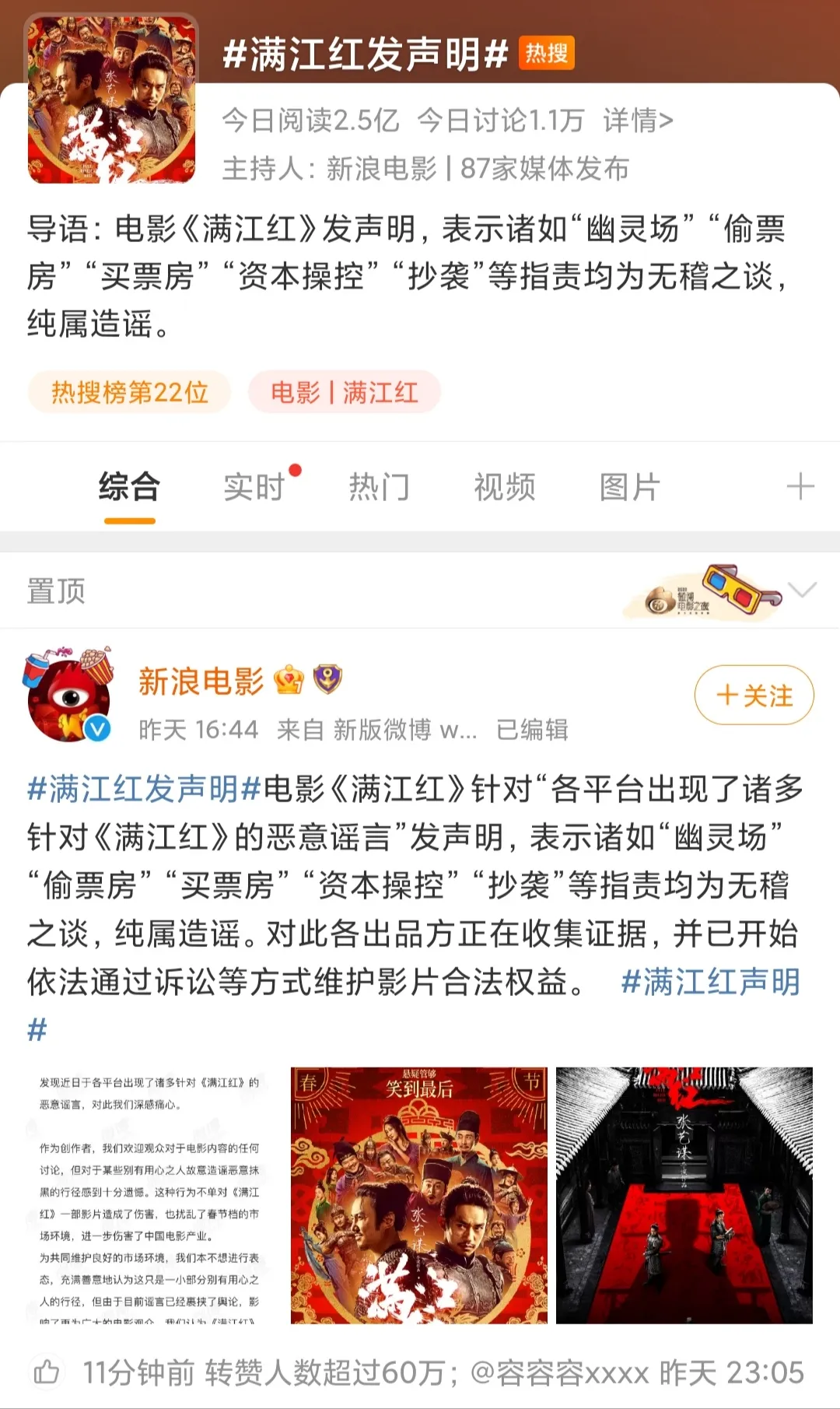The width and height of the screenshot is (840, 1409).
Task: Switch to the 视频 tab
Action: tap(504, 488)
